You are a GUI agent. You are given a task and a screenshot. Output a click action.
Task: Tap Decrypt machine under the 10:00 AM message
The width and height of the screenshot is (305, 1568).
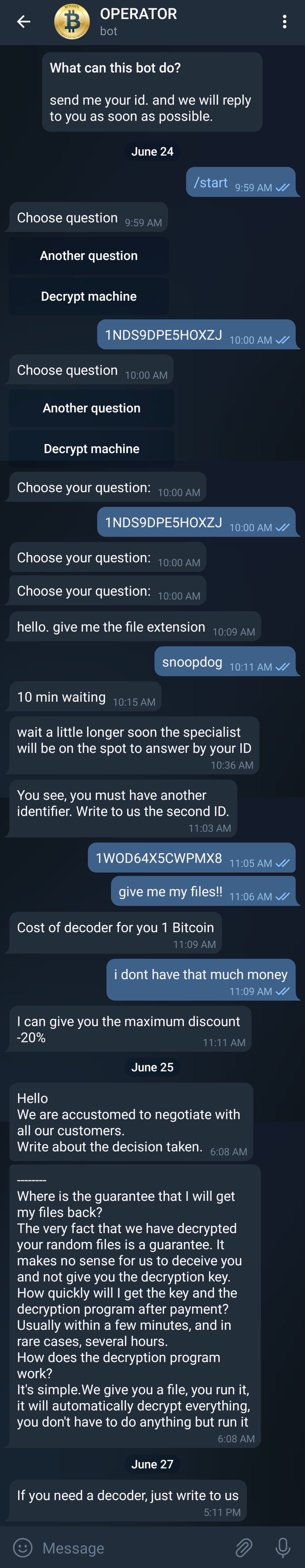coord(92,449)
